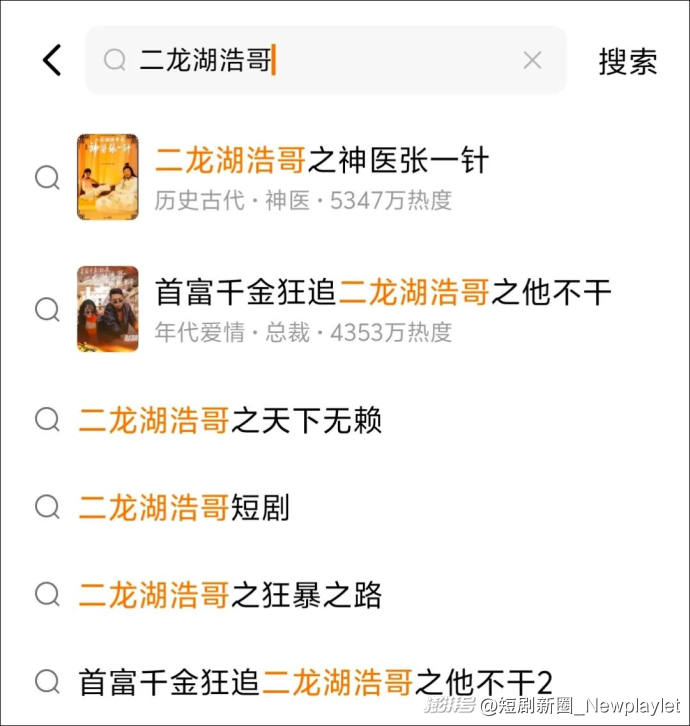Select suggestion 二龙湖浩哥之狂暴之路
The image size is (690, 726).
click(230, 595)
